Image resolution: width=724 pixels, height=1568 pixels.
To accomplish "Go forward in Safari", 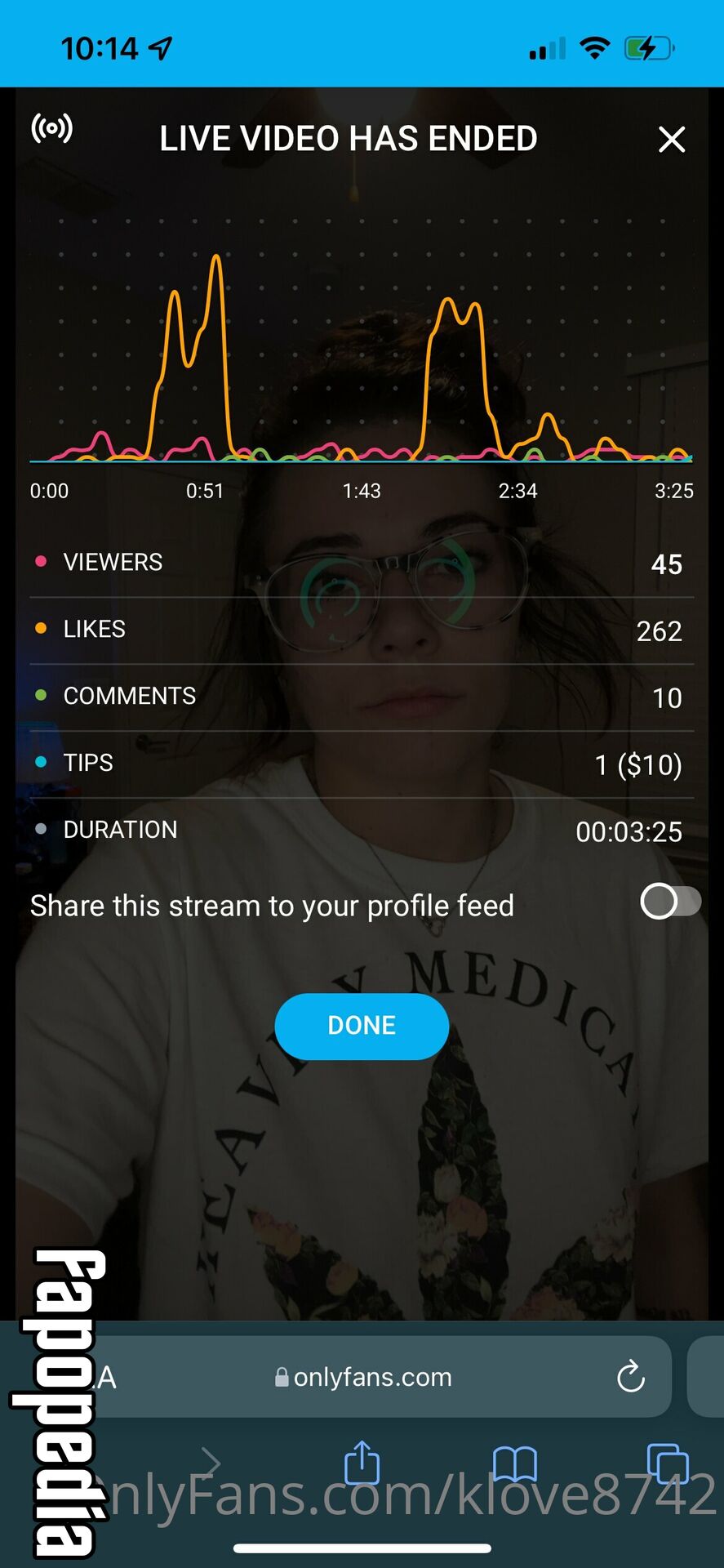I will 211,1463.
